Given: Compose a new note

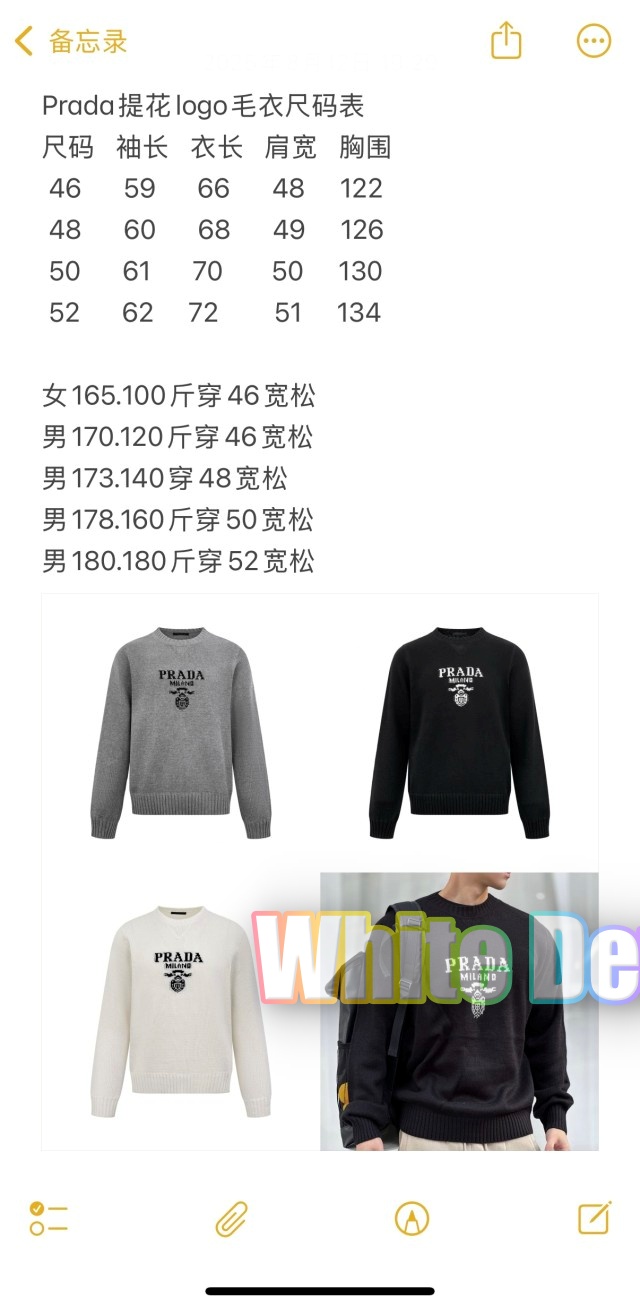Looking at the screenshot, I should 594,1217.
